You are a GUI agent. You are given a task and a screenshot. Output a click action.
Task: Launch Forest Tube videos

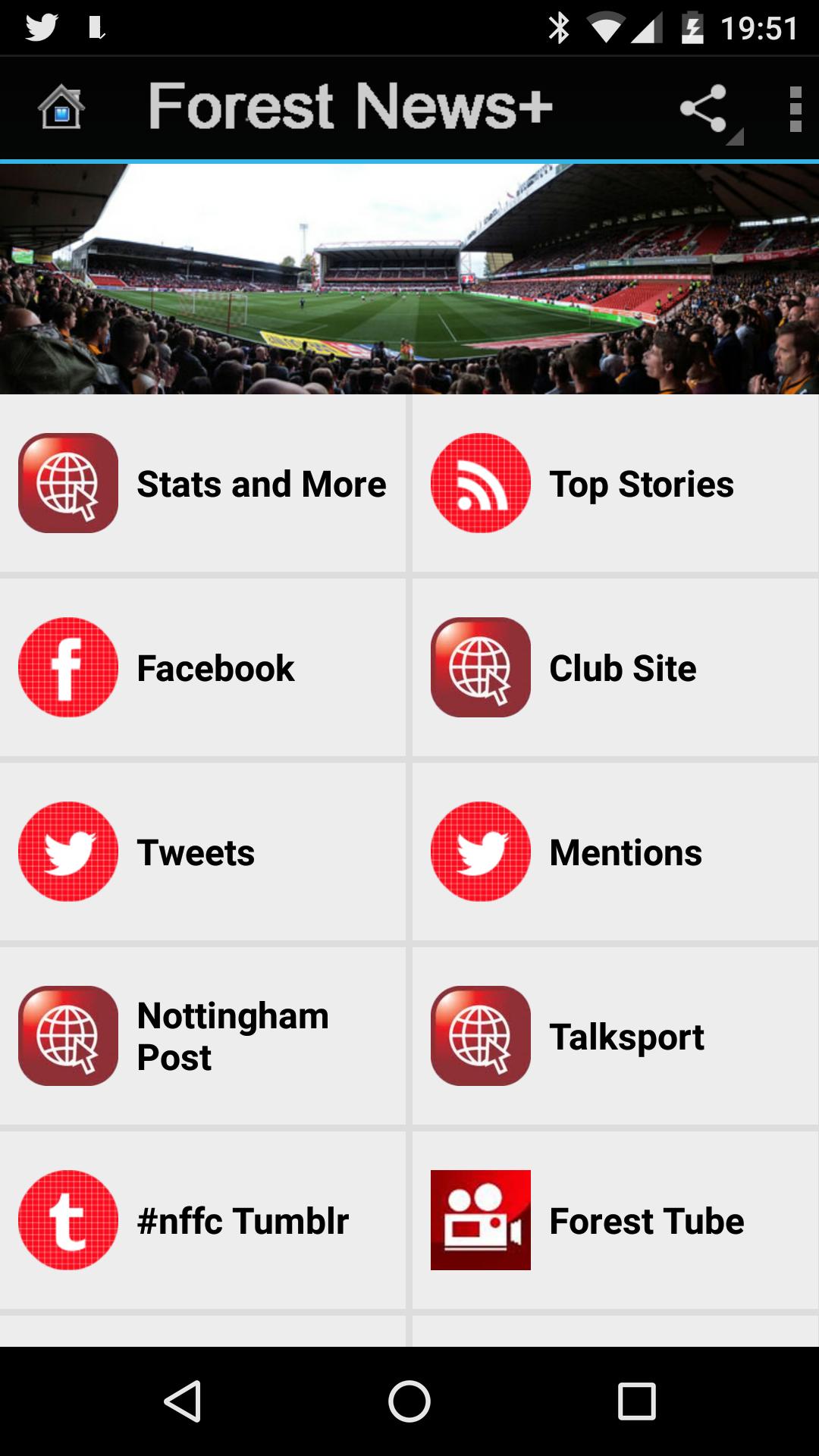coord(614,1220)
